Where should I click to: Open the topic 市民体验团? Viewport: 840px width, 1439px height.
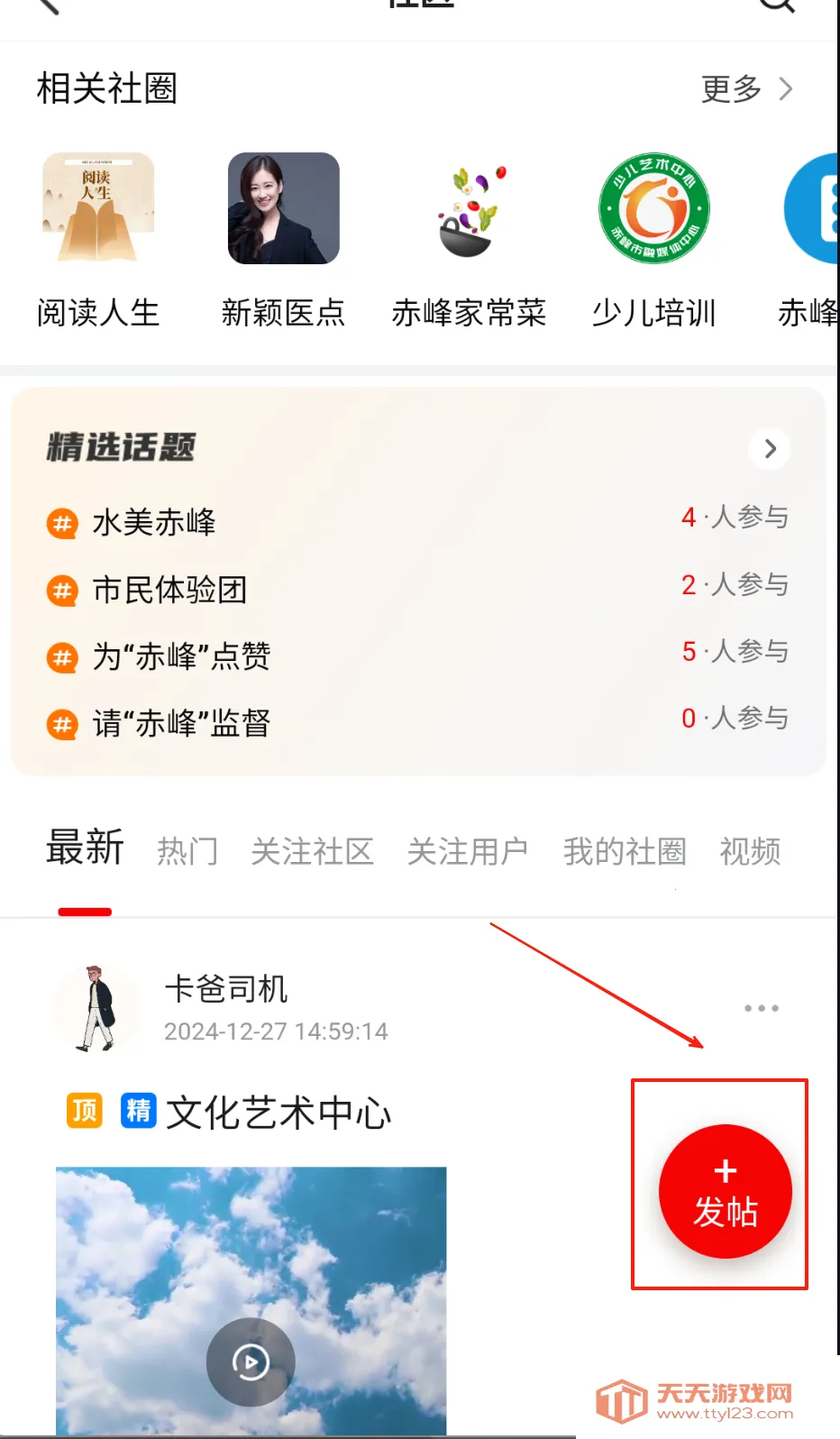click(169, 590)
